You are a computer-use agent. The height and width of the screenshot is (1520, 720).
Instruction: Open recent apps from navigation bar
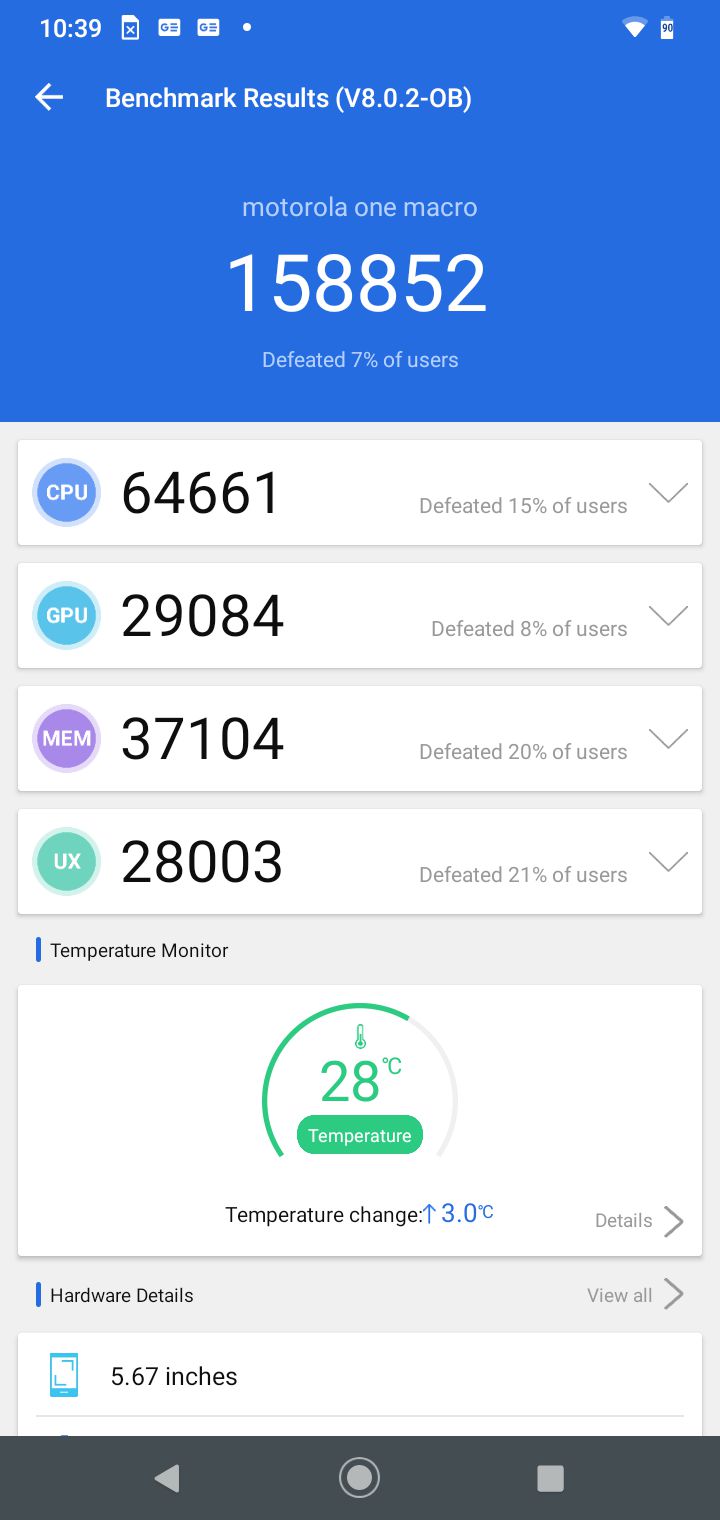(550, 1478)
